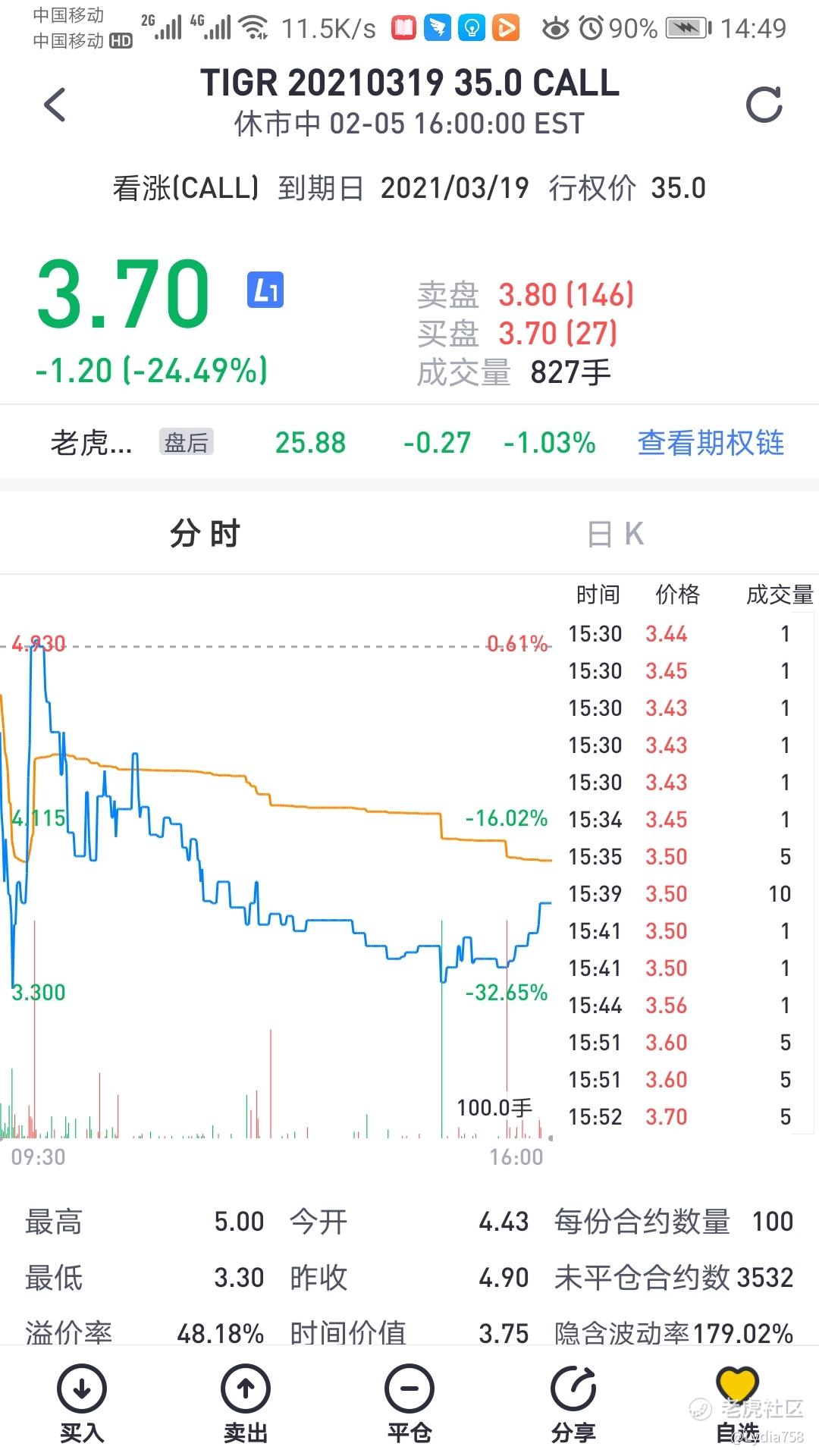819x1456 pixels.
Task: Tap 买入 to buy this option
Action: point(82,1404)
